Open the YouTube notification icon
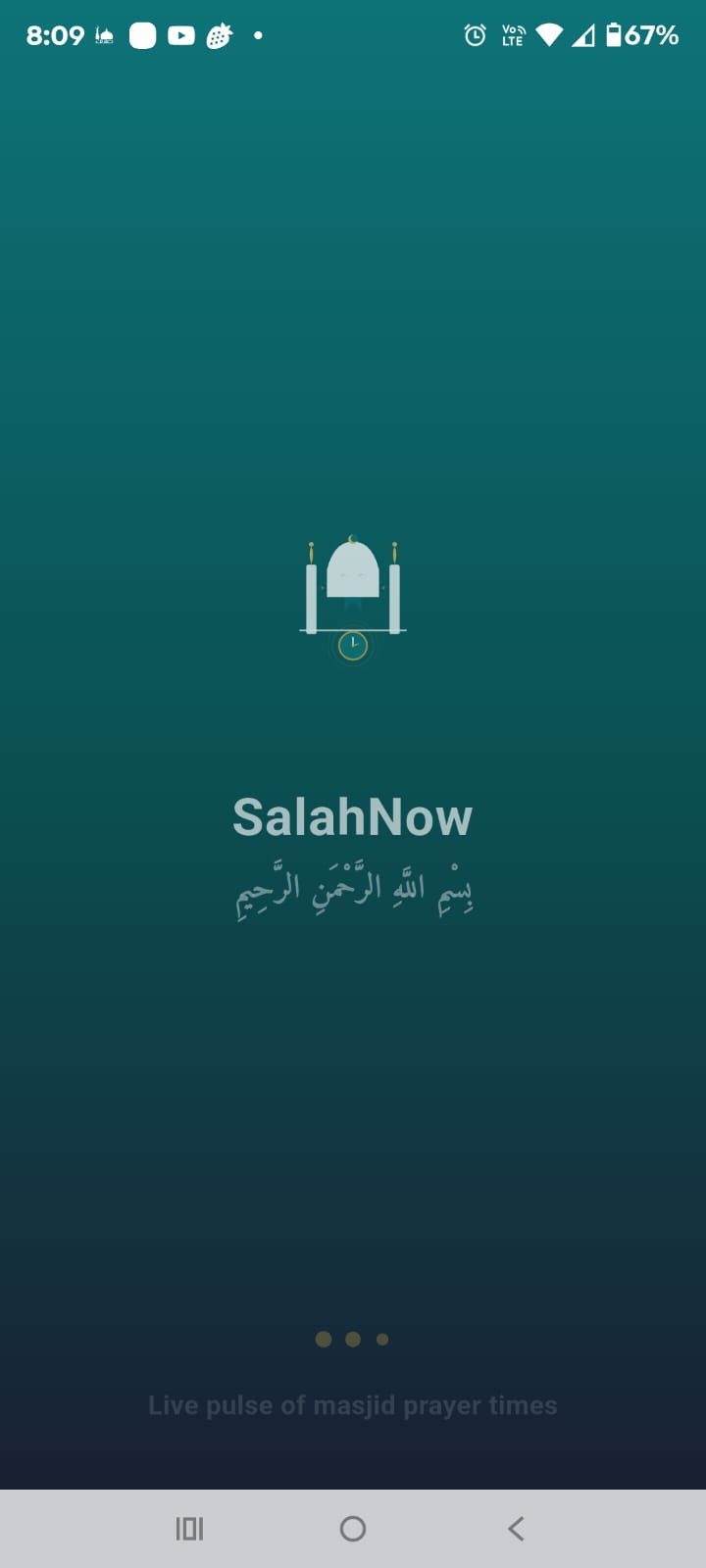 180,35
